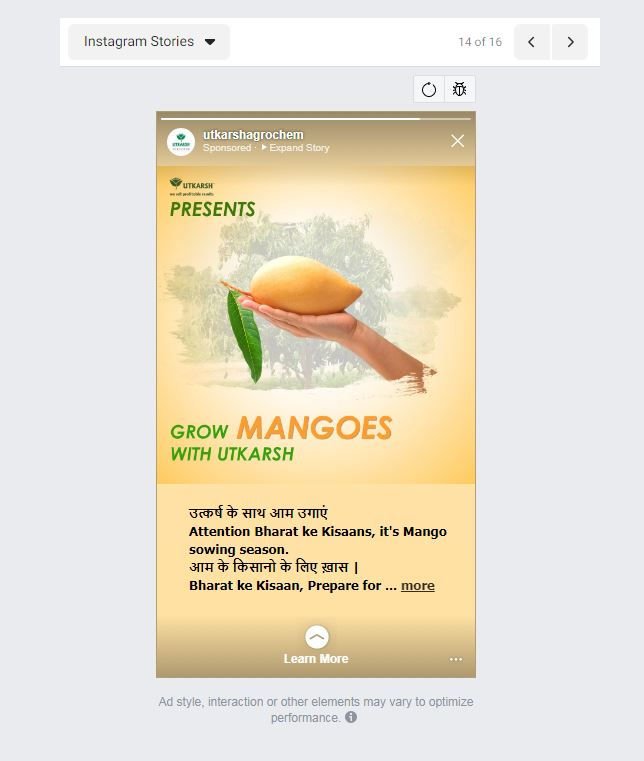Go to the previous ad preview

531,42
